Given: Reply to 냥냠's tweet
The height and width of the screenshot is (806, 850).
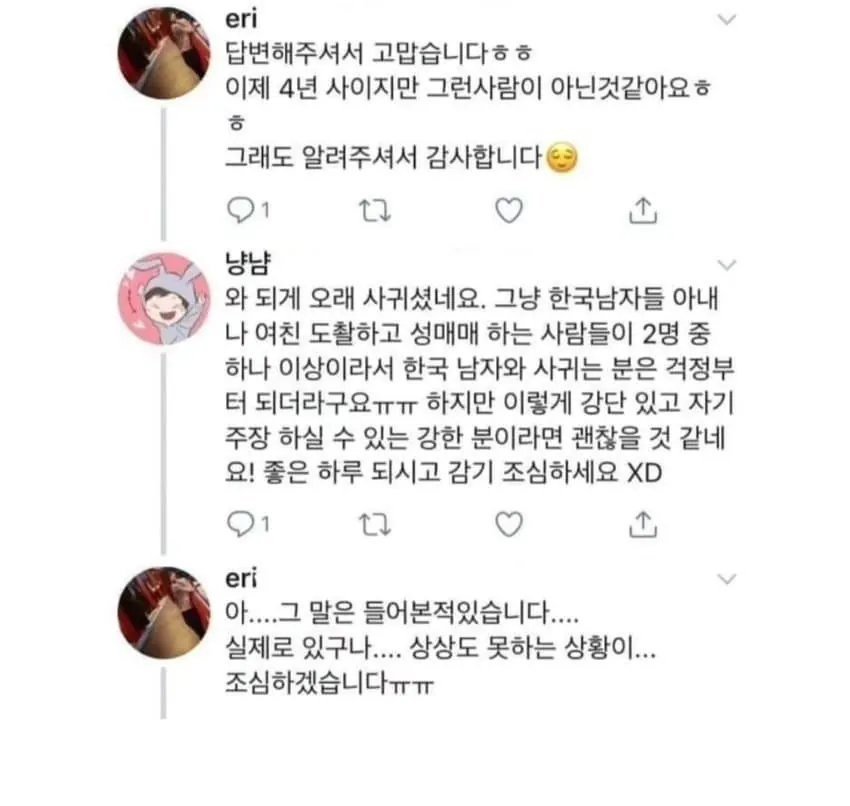Looking at the screenshot, I should coord(238,523).
